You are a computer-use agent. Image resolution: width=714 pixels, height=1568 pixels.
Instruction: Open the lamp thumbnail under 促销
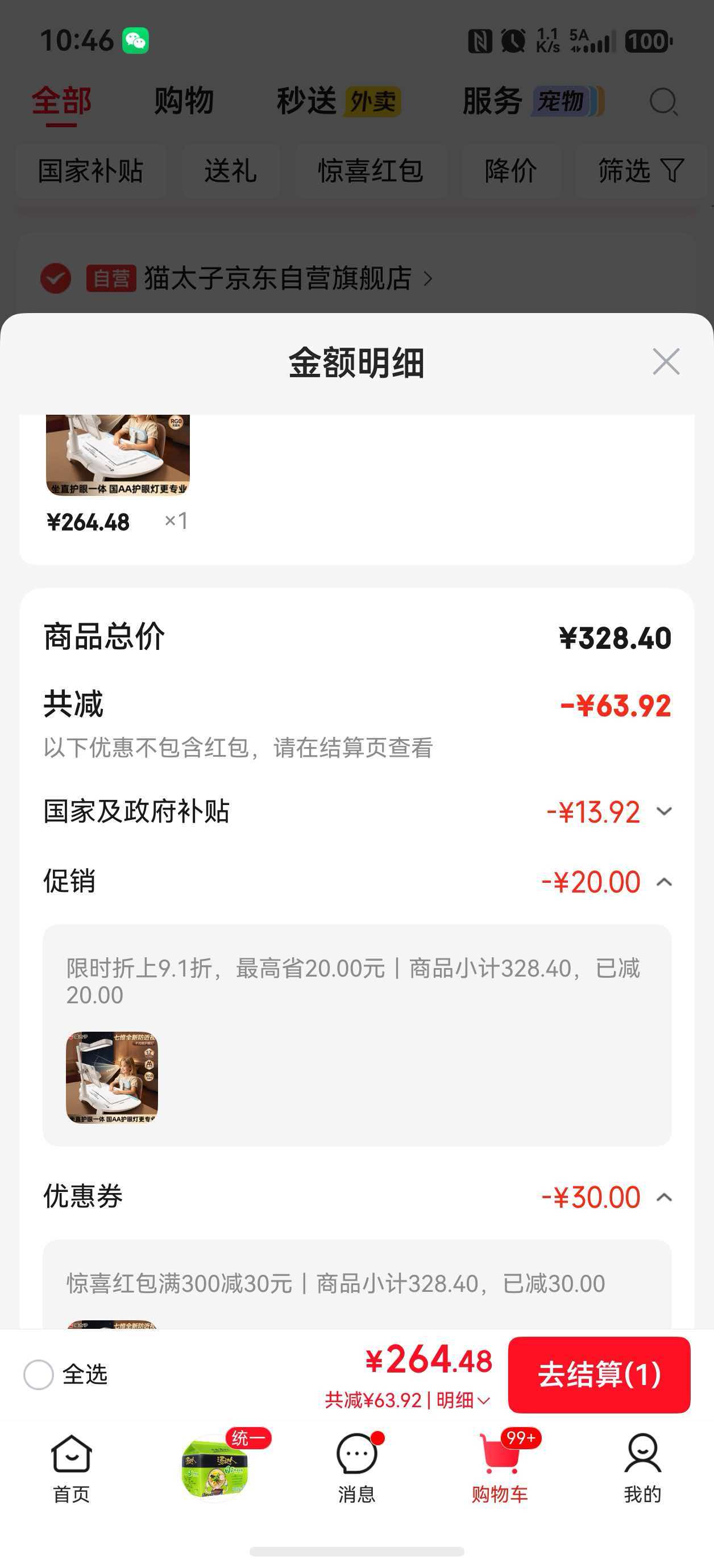pyautogui.click(x=111, y=1077)
